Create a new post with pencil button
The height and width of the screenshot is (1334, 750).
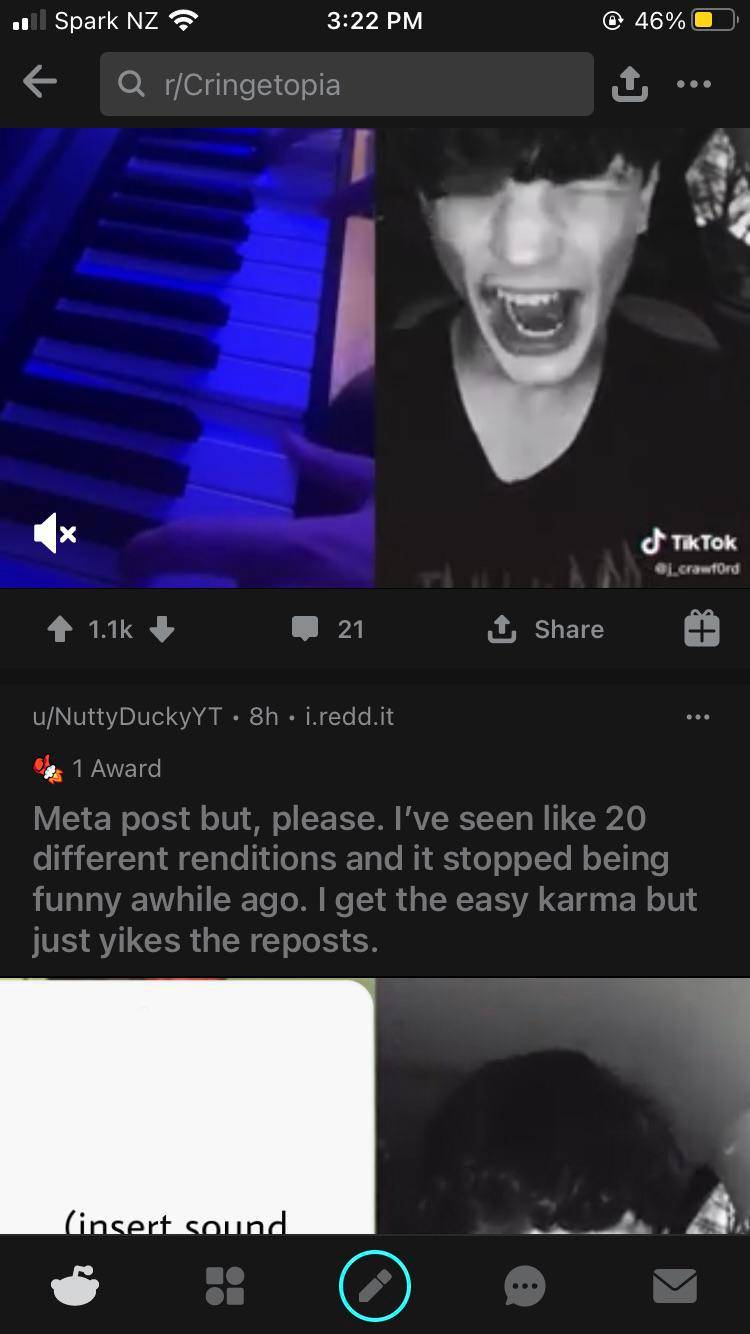pyautogui.click(x=375, y=1285)
